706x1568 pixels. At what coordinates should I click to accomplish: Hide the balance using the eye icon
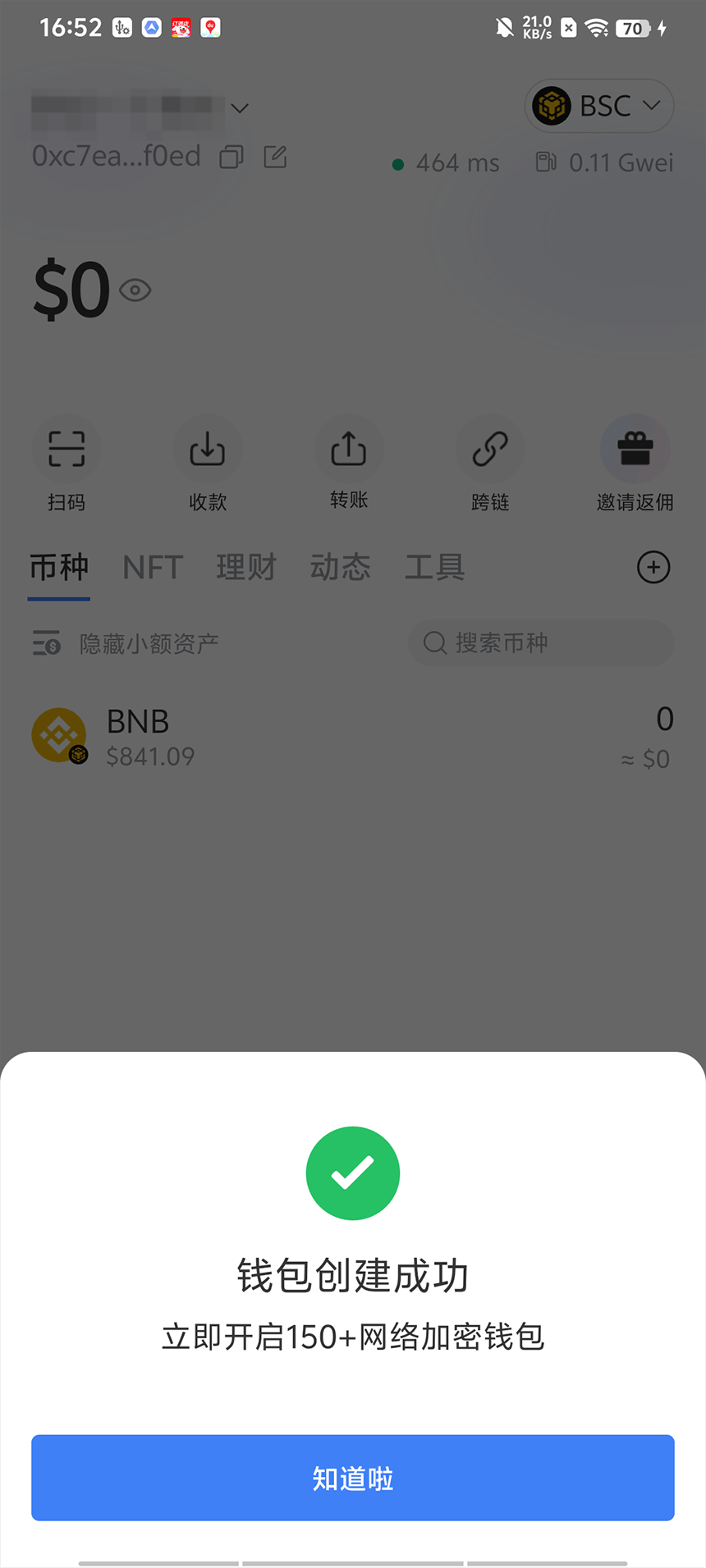tap(135, 290)
